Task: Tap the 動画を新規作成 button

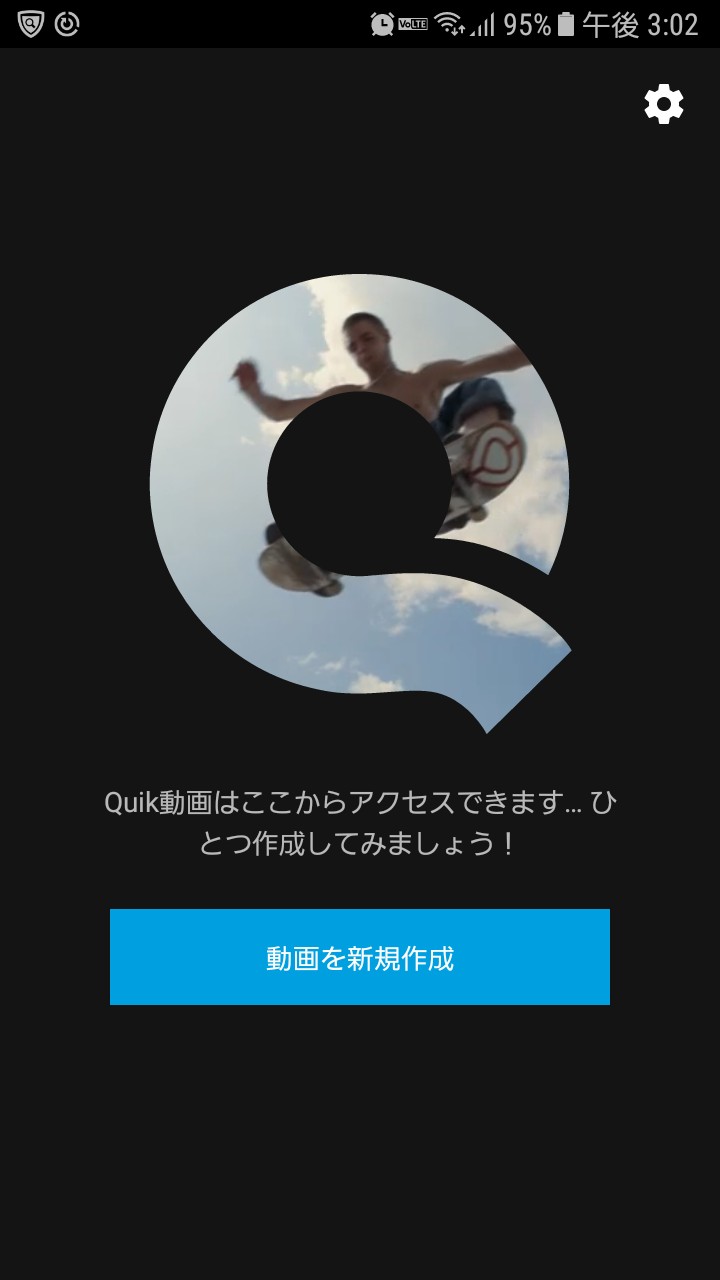Action: [360, 957]
